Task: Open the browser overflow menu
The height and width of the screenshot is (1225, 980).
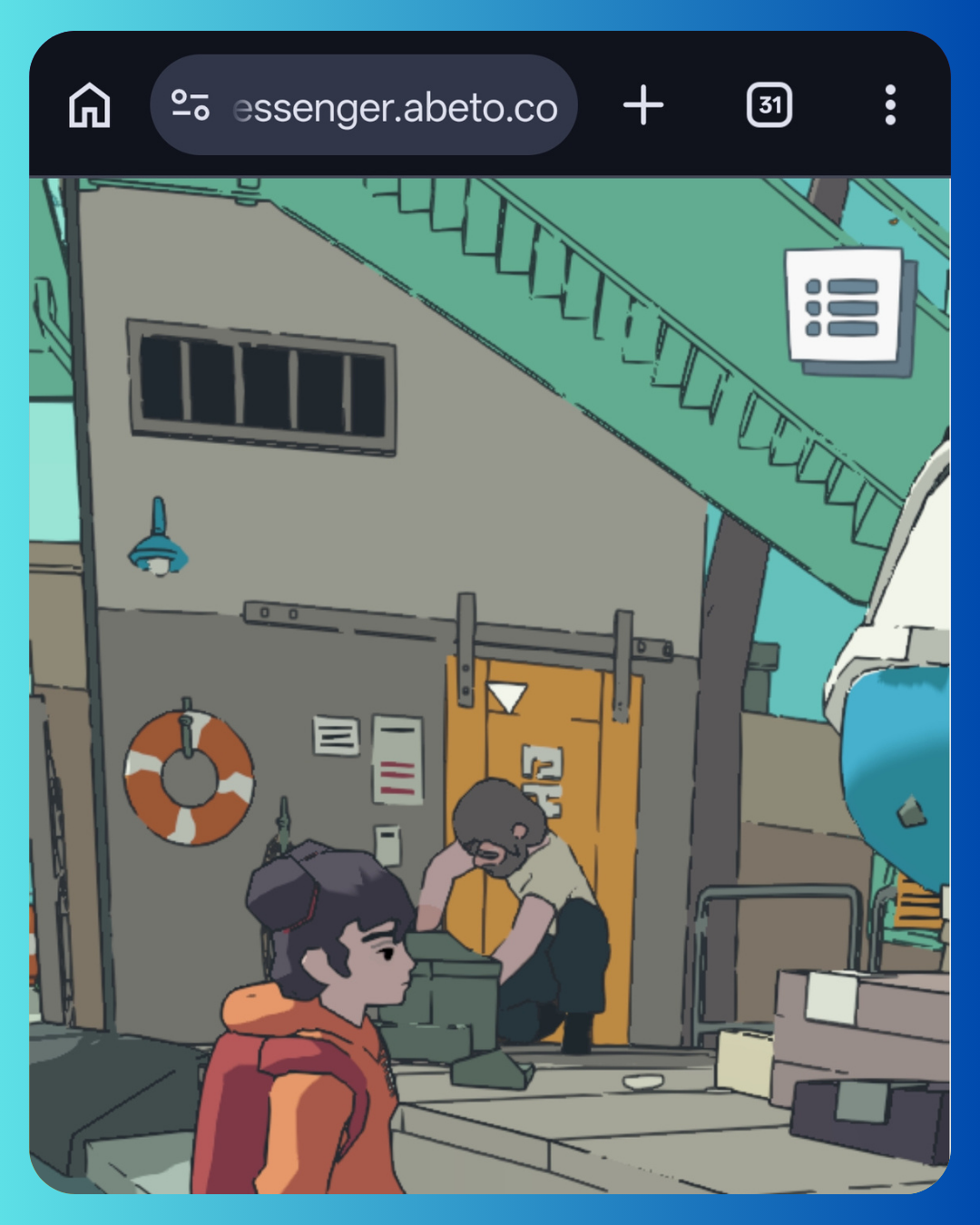Action: [x=890, y=105]
